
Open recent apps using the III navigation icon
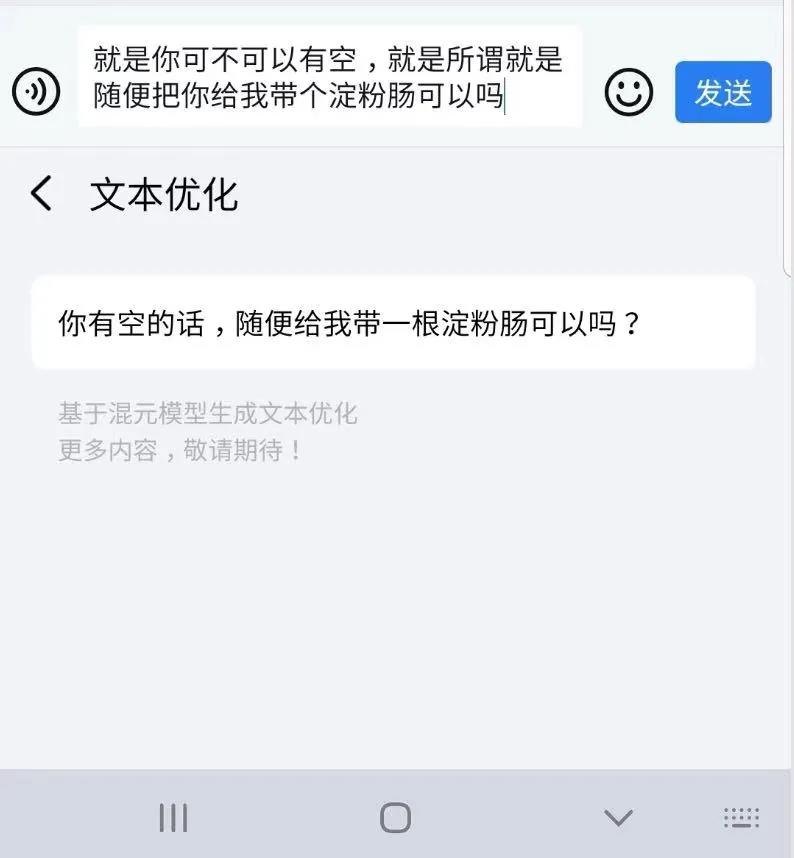pos(172,817)
